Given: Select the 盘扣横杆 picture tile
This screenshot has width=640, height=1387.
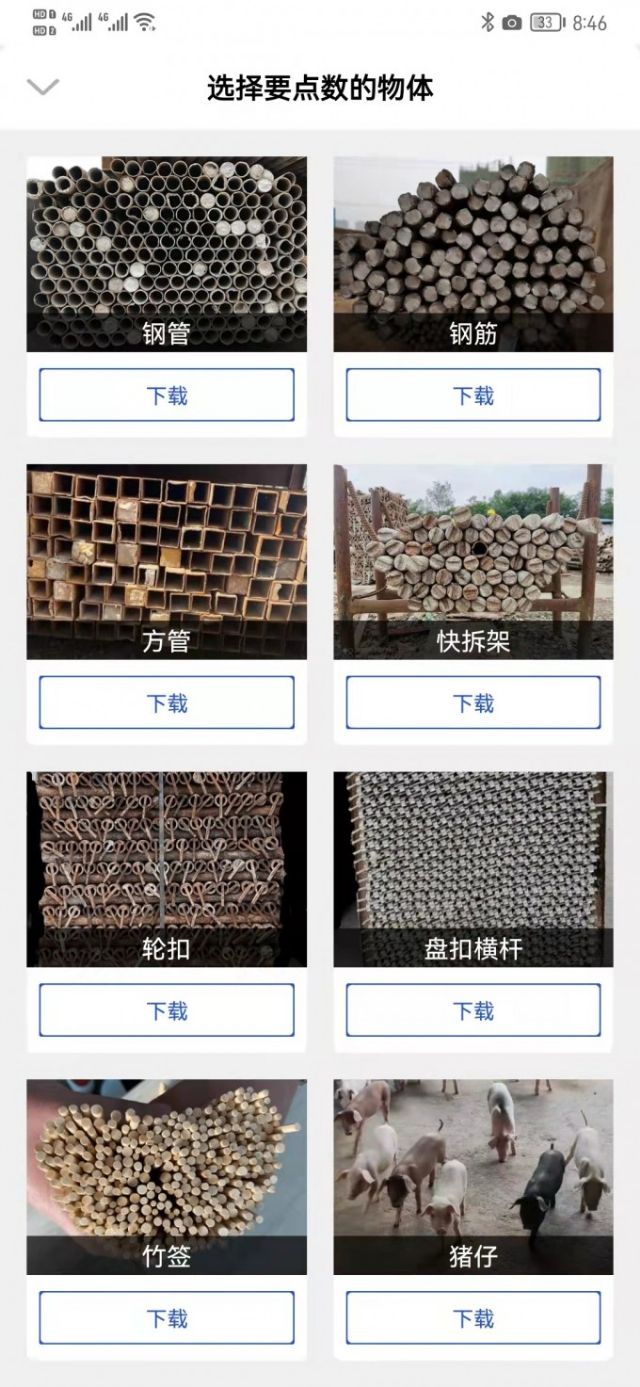Looking at the screenshot, I should click(x=473, y=869).
